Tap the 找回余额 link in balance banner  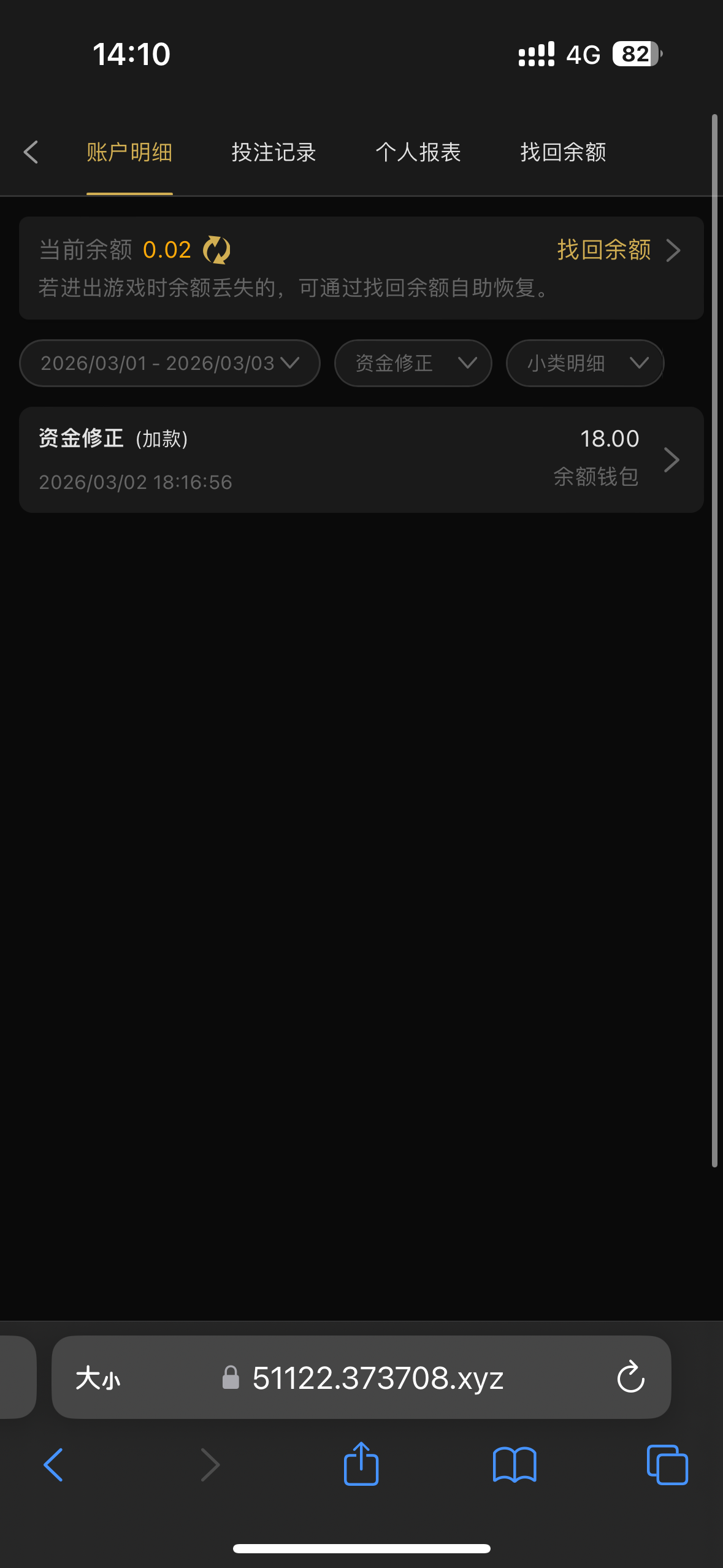pyautogui.click(x=604, y=250)
